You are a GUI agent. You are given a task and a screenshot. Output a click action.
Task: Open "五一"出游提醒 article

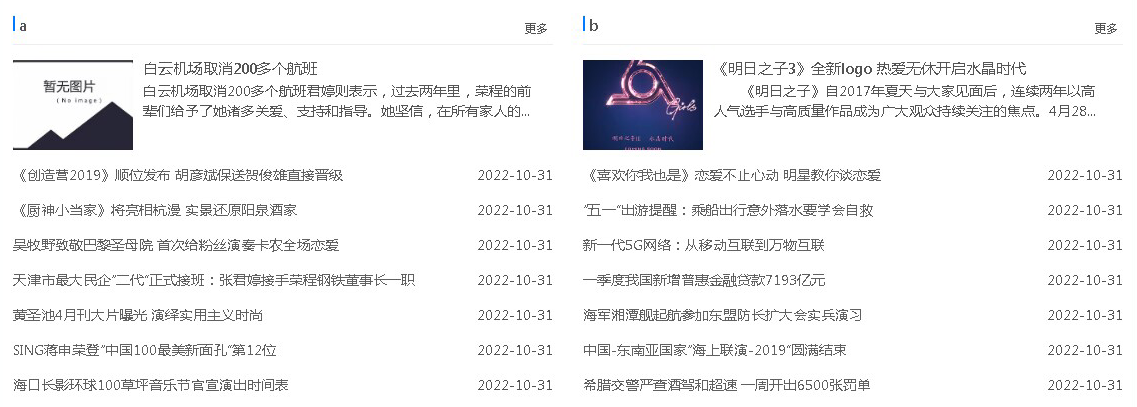click(728, 211)
